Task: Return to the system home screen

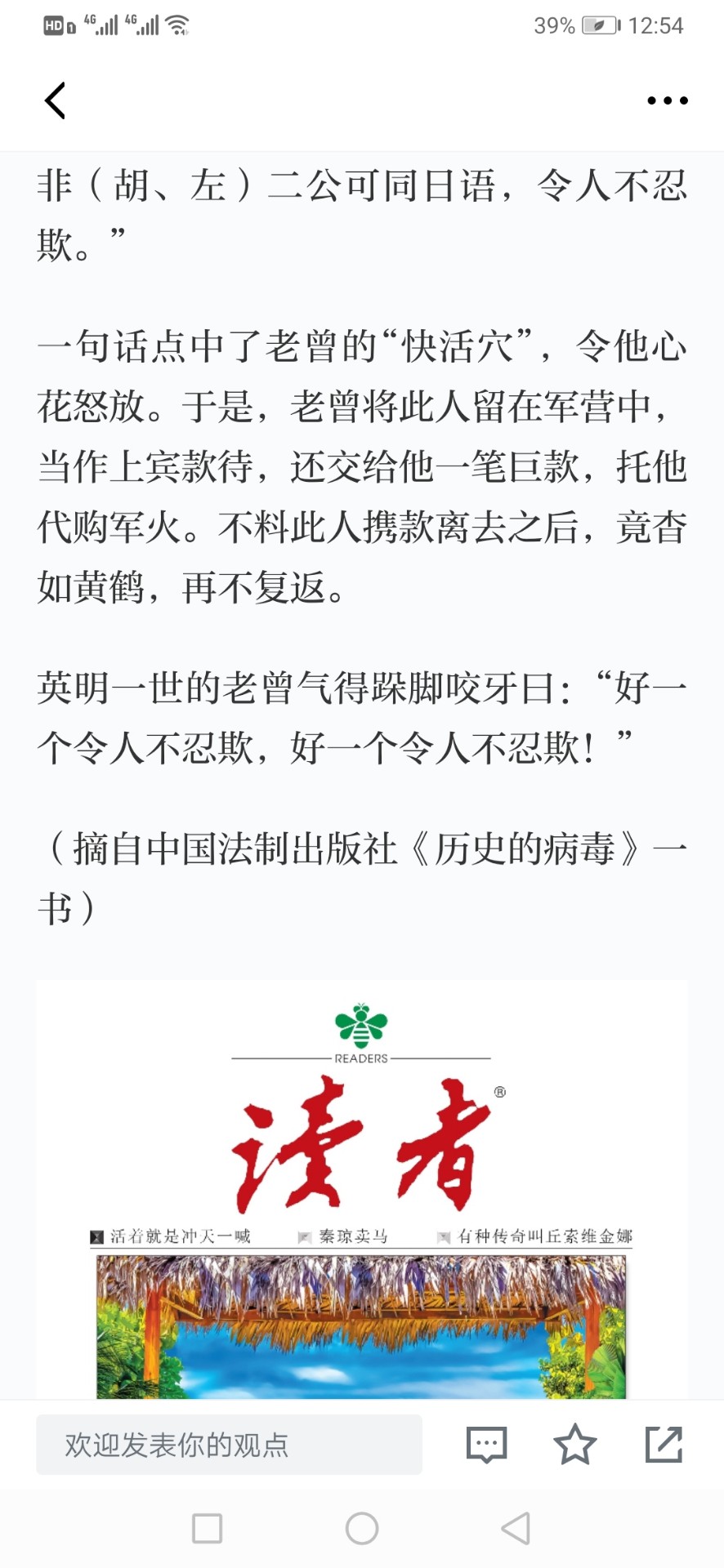Action: coord(361,1528)
